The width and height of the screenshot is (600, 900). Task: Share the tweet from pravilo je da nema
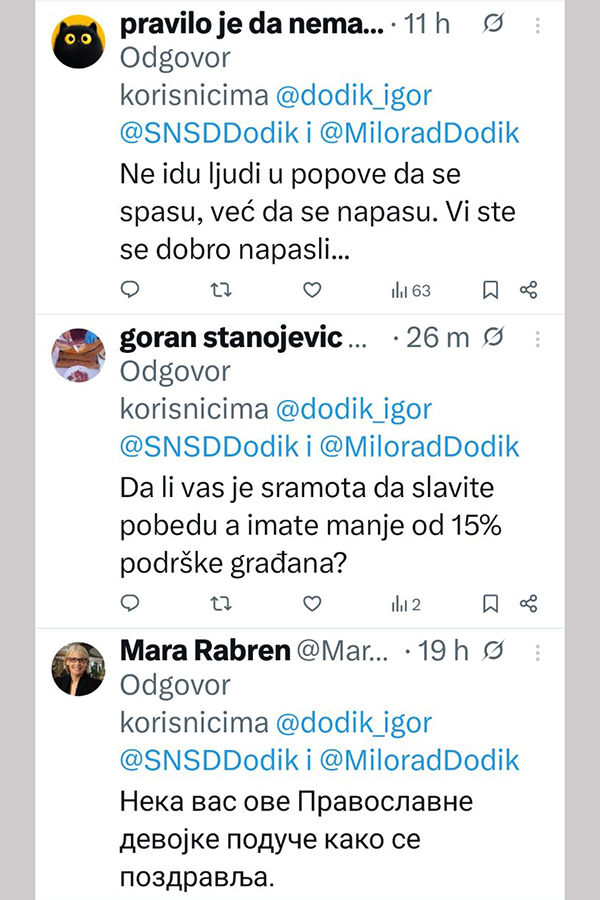click(529, 290)
